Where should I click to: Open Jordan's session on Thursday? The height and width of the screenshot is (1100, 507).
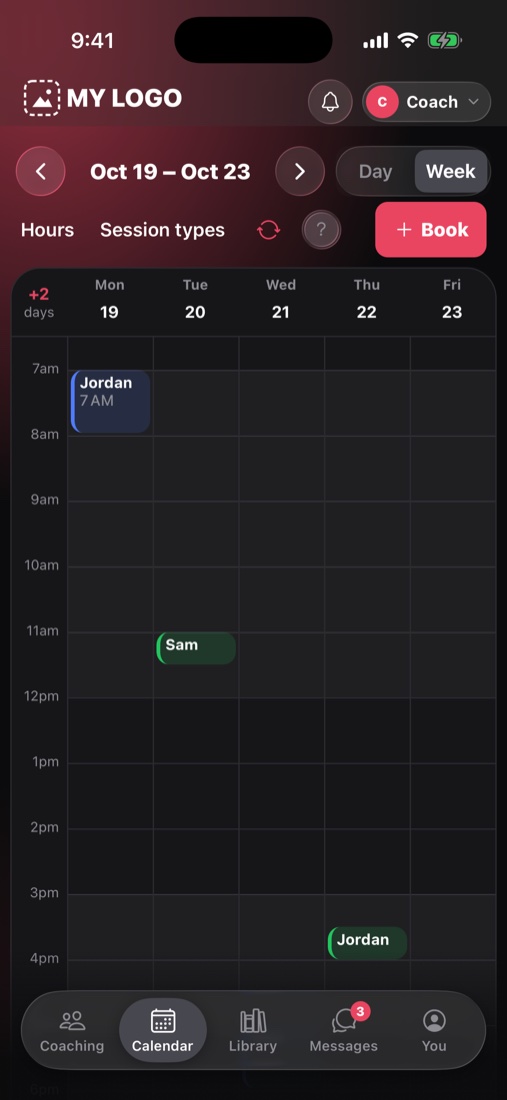[x=367, y=942]
